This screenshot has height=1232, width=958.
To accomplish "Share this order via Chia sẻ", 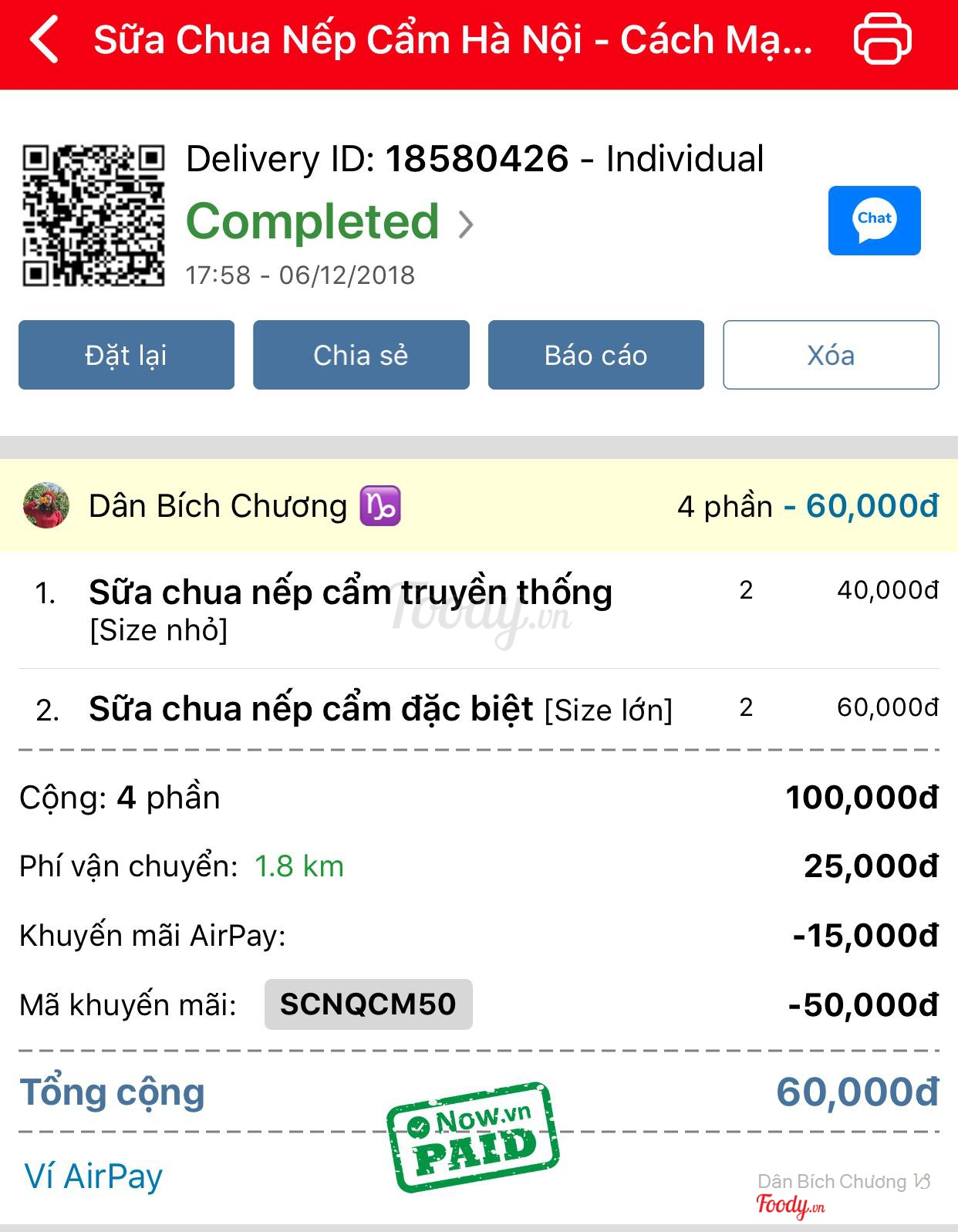I will click(x=361, y=355).
